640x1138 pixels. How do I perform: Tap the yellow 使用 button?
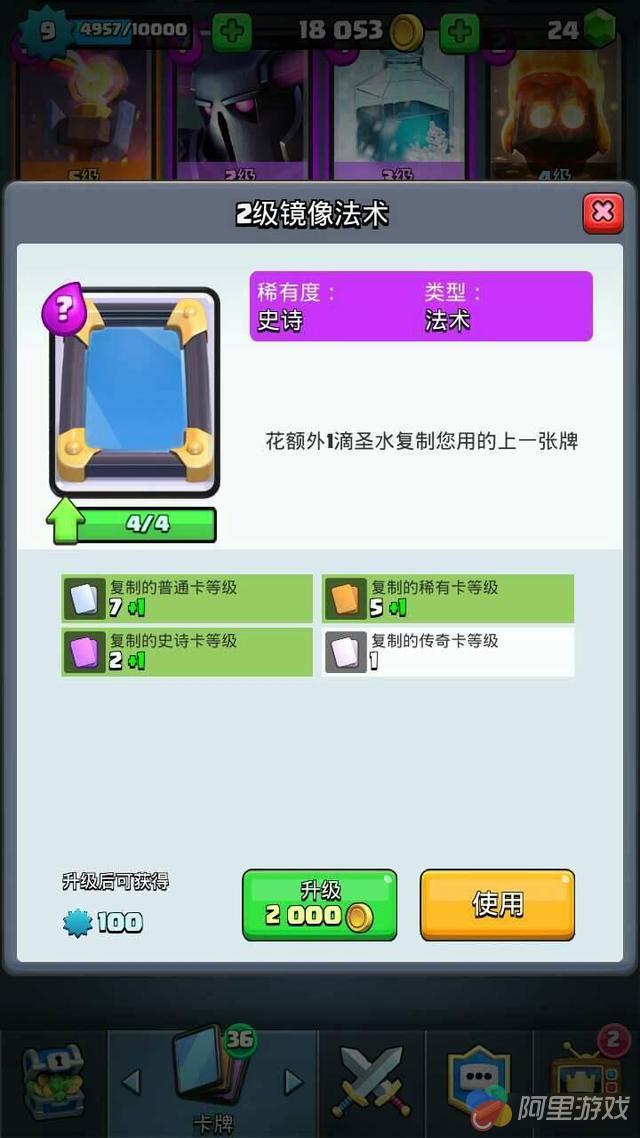click(497, 904)
